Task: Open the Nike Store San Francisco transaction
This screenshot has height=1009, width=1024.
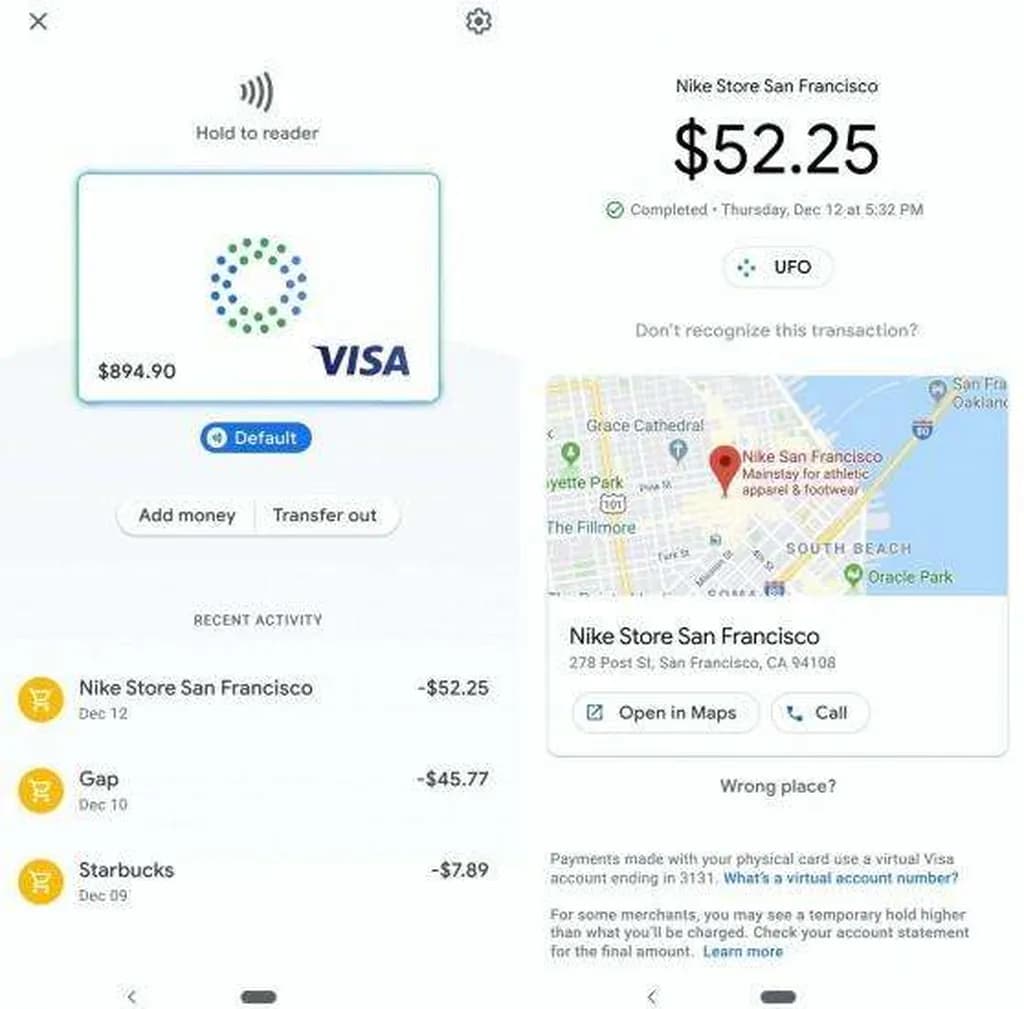Action: coord(255,698)
